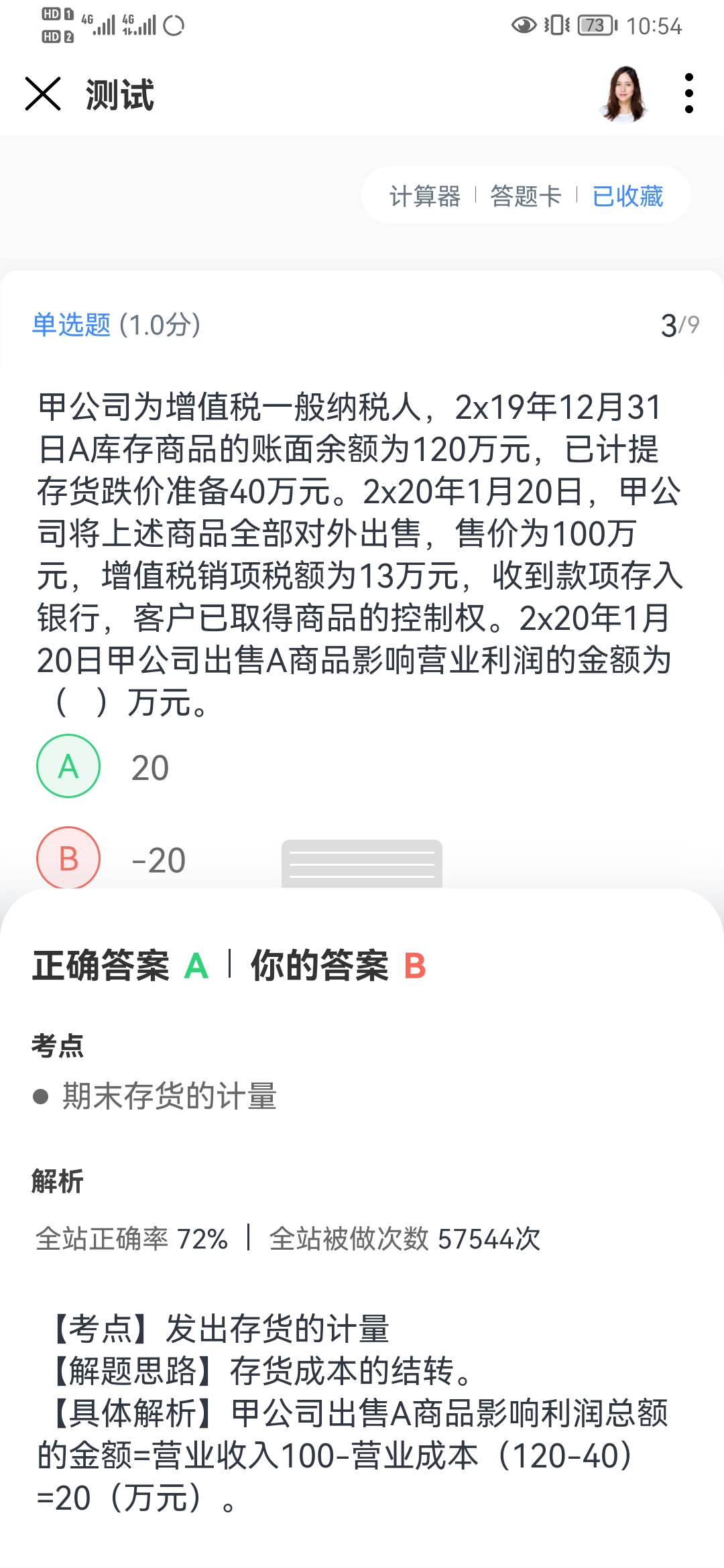This screenshot has width=724, height=1568.
Task: Tap the teacher avatar photo
Action: coord(624,94)
